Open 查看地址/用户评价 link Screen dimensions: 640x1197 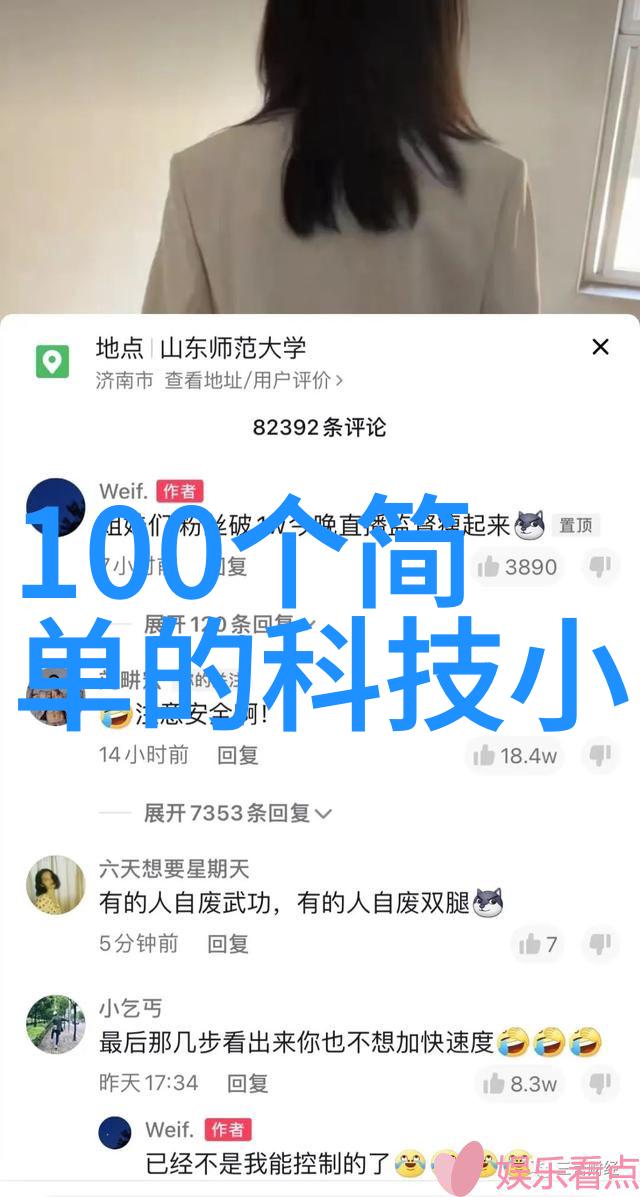(x=254, y=380)
